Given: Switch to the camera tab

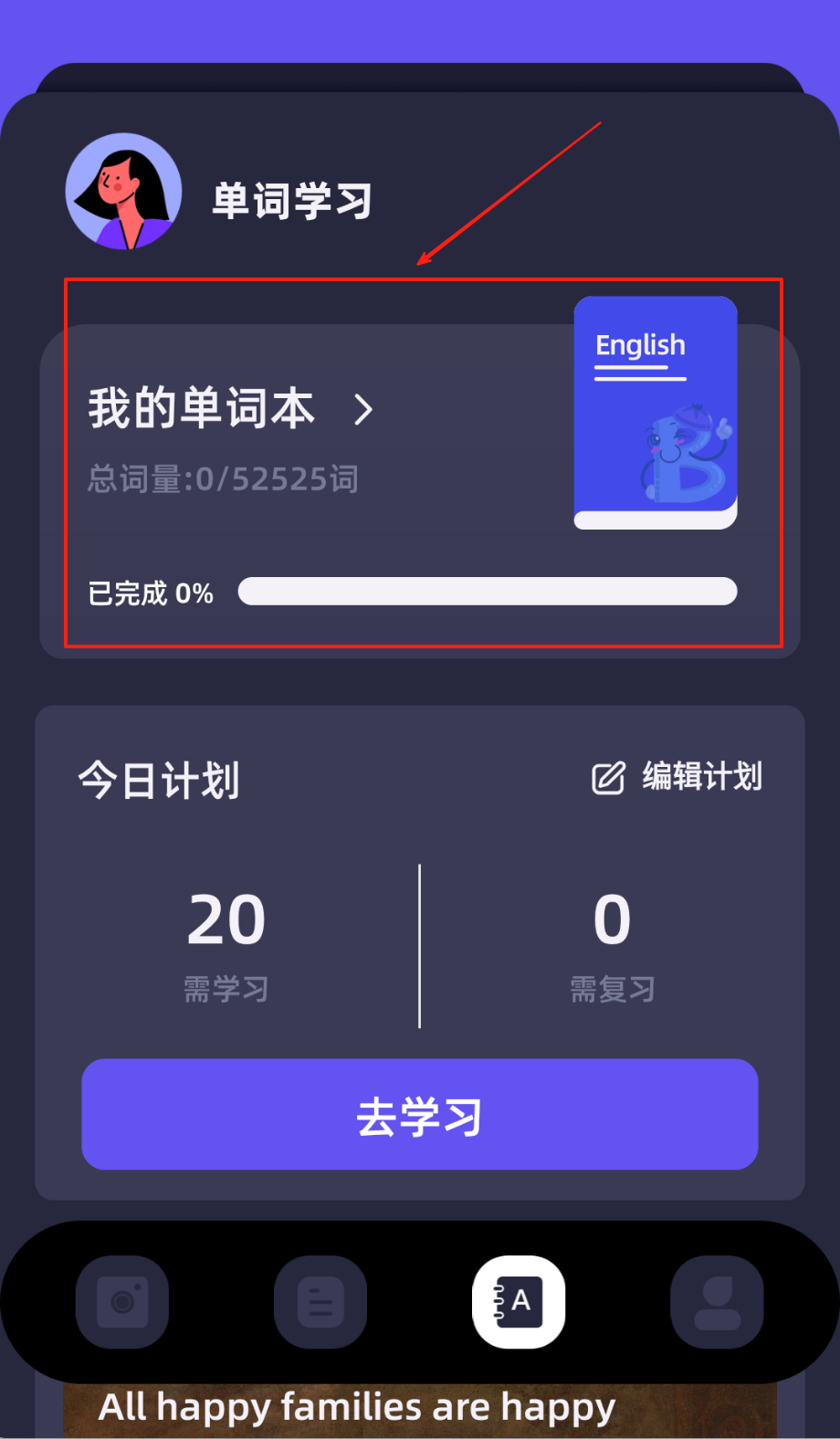Looking at the screenshot, I should click(122, 1301).
